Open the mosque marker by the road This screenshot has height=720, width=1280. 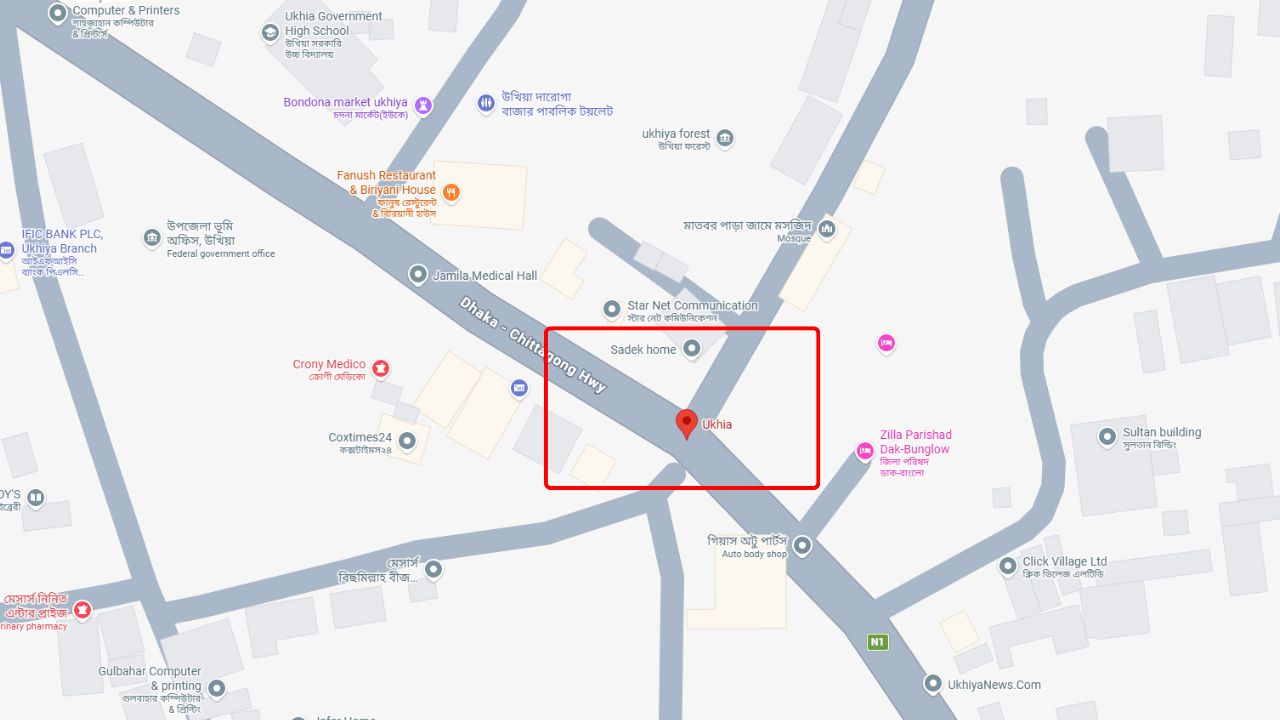[x=827, y=230]
